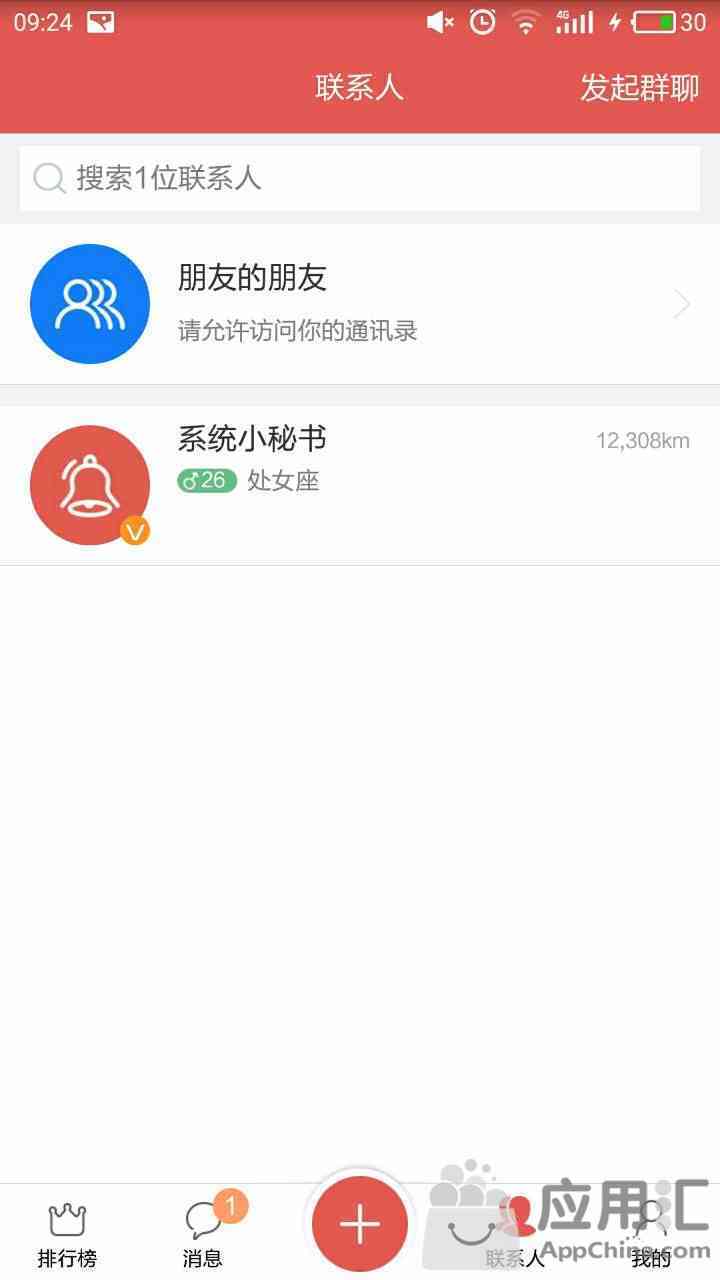The width and height of the screenshot is (720, 1280).
Task: Switch to the 排行榜 tab
Action: [x=67, y=1235]
